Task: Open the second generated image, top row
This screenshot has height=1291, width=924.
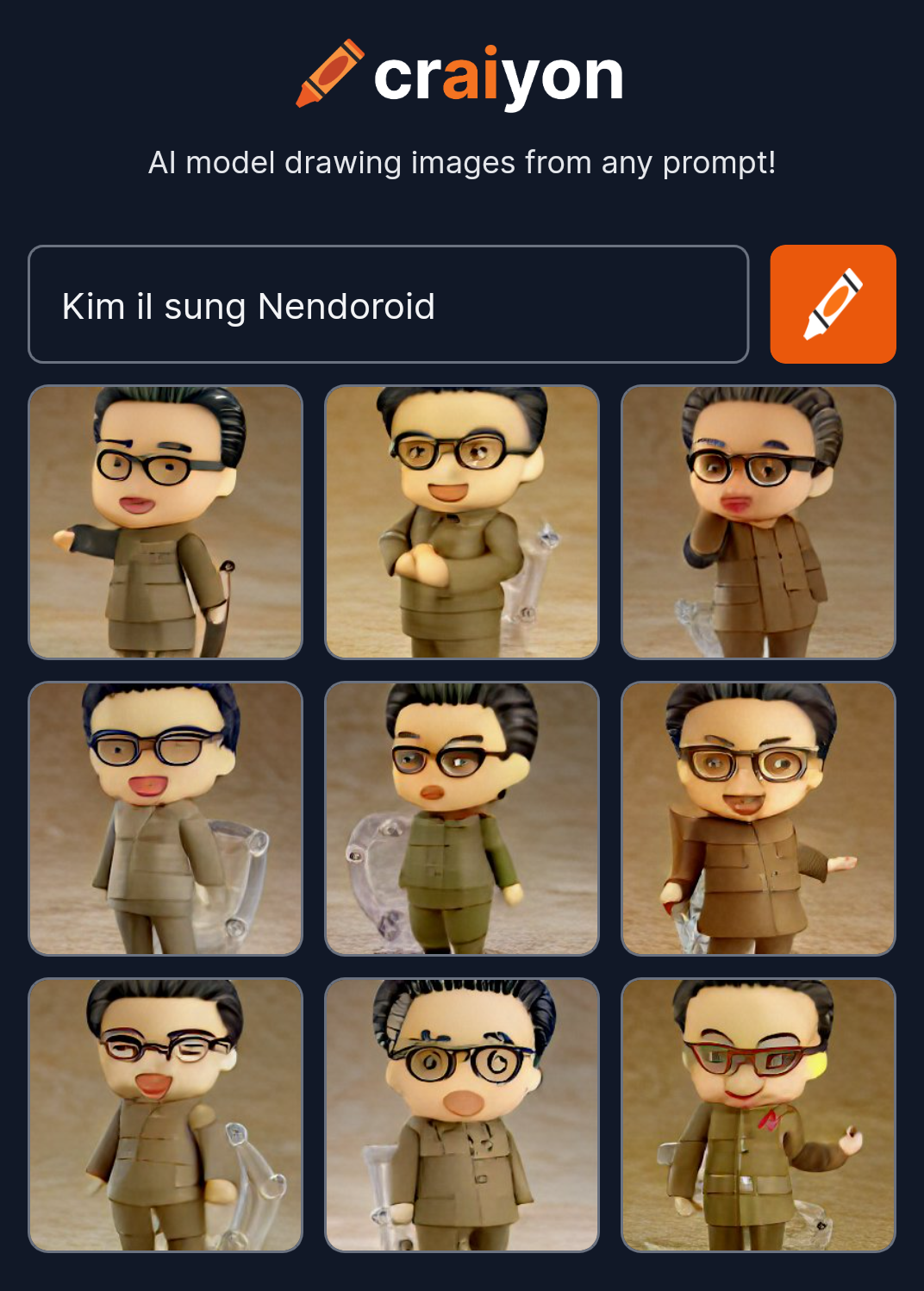Action: 462,522
